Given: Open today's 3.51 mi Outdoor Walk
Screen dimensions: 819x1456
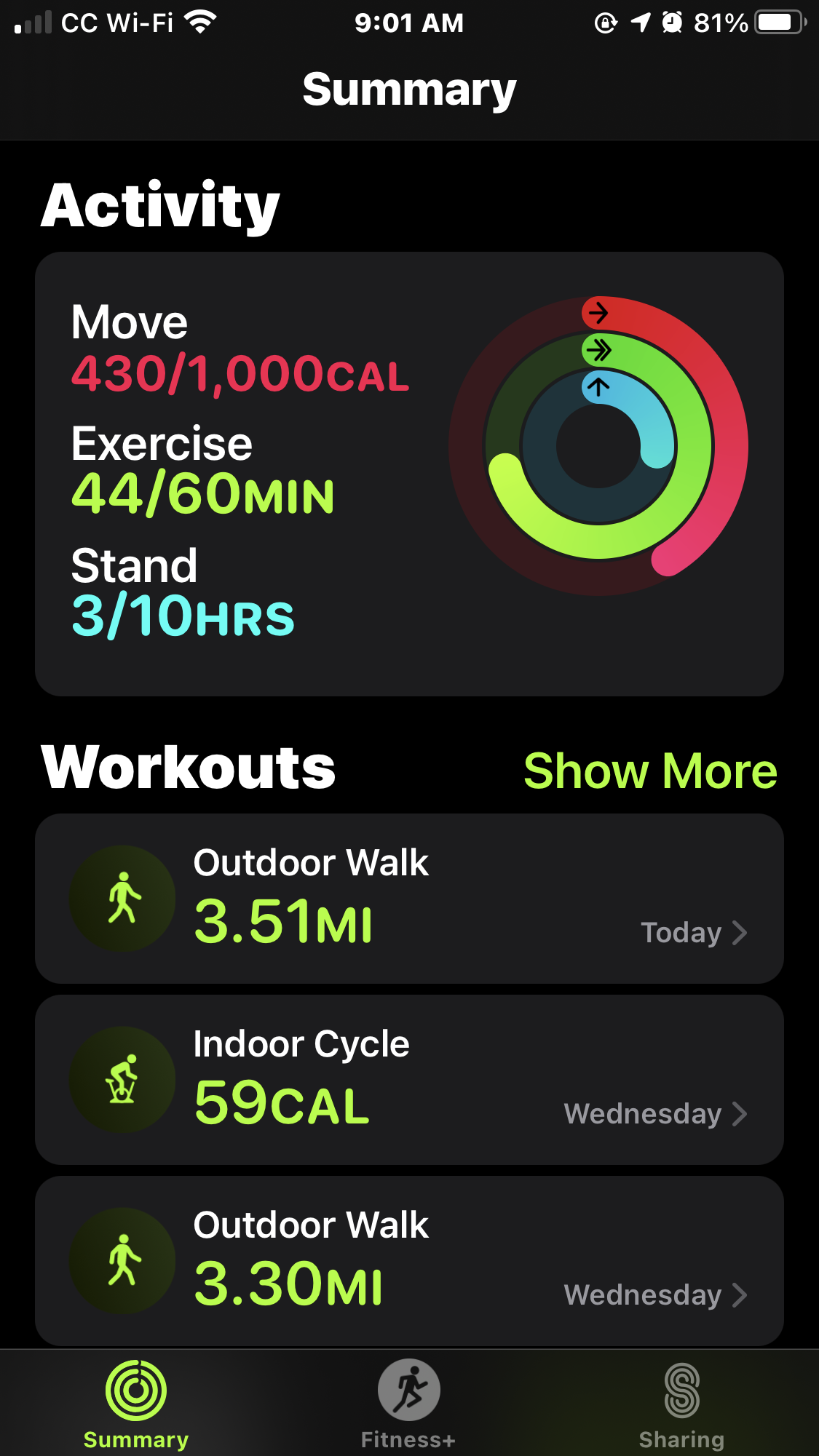Looking at the screenshot, I should point(409,899).
